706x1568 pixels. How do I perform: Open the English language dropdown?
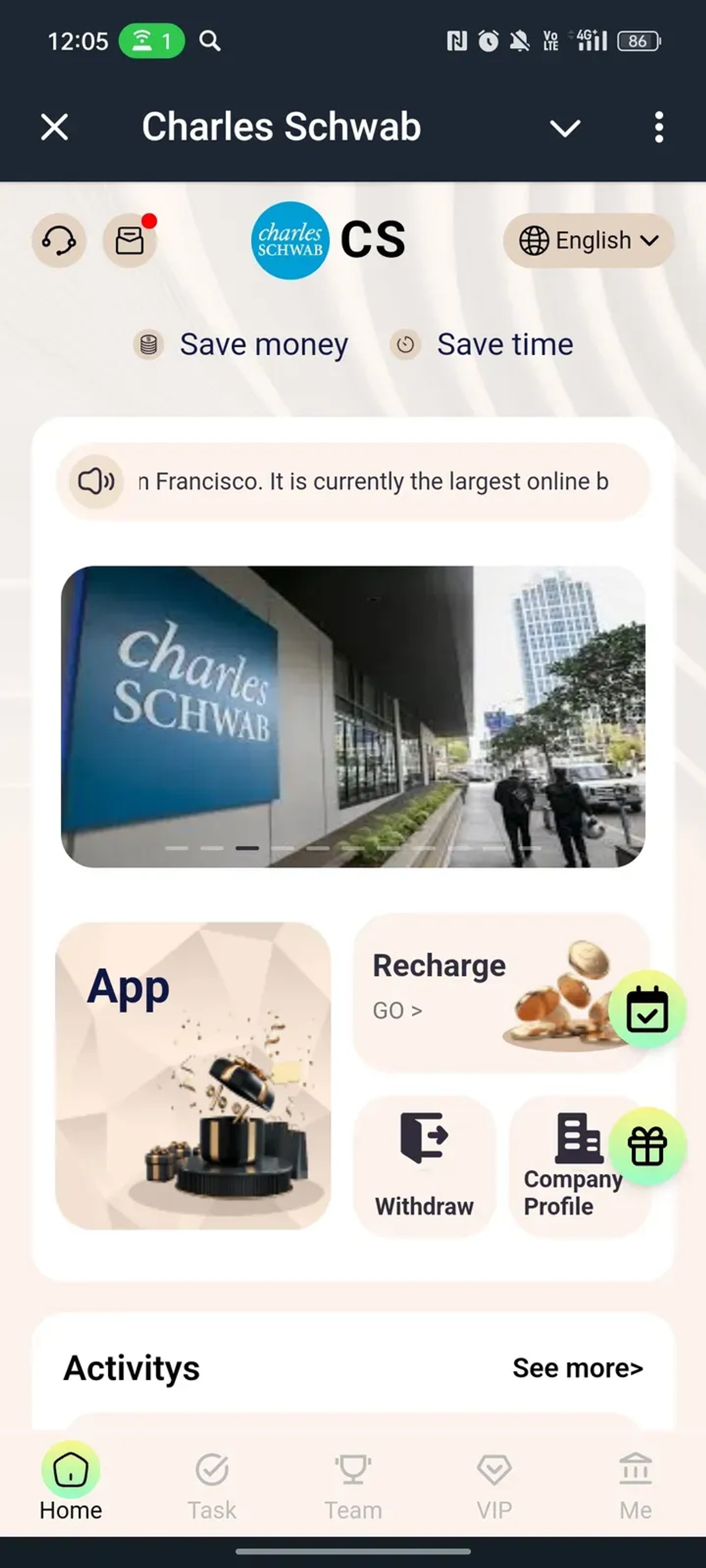(x=588, y=240)
